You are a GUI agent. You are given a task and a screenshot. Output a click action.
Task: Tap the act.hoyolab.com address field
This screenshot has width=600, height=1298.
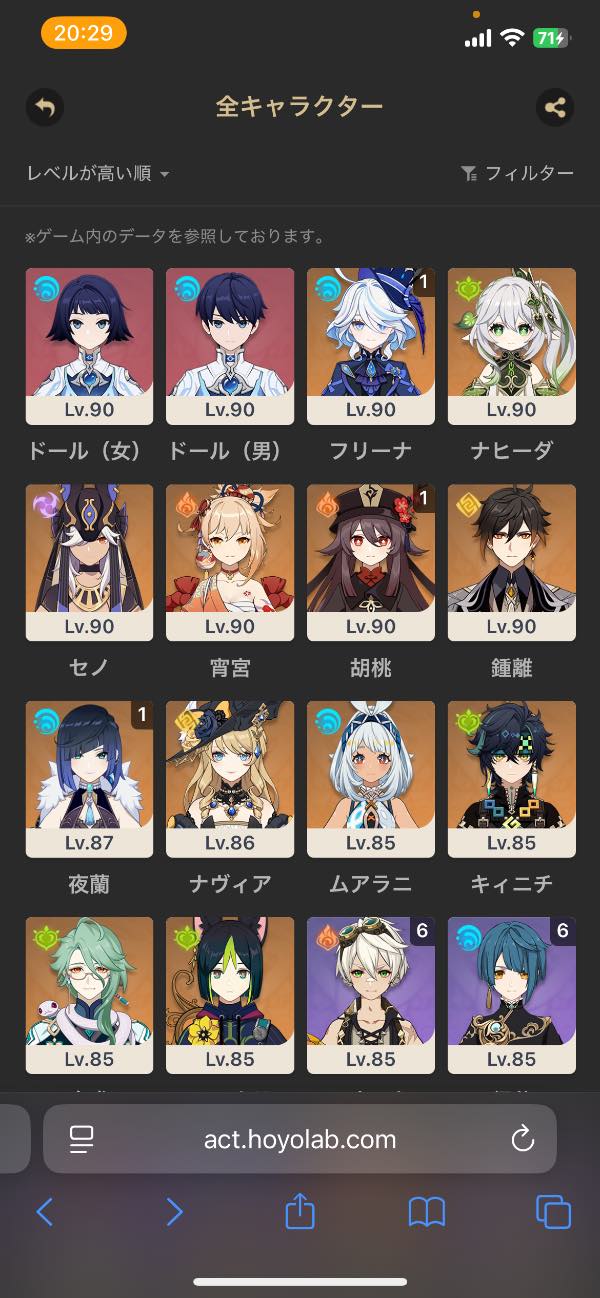click(x=300, y=1139)
